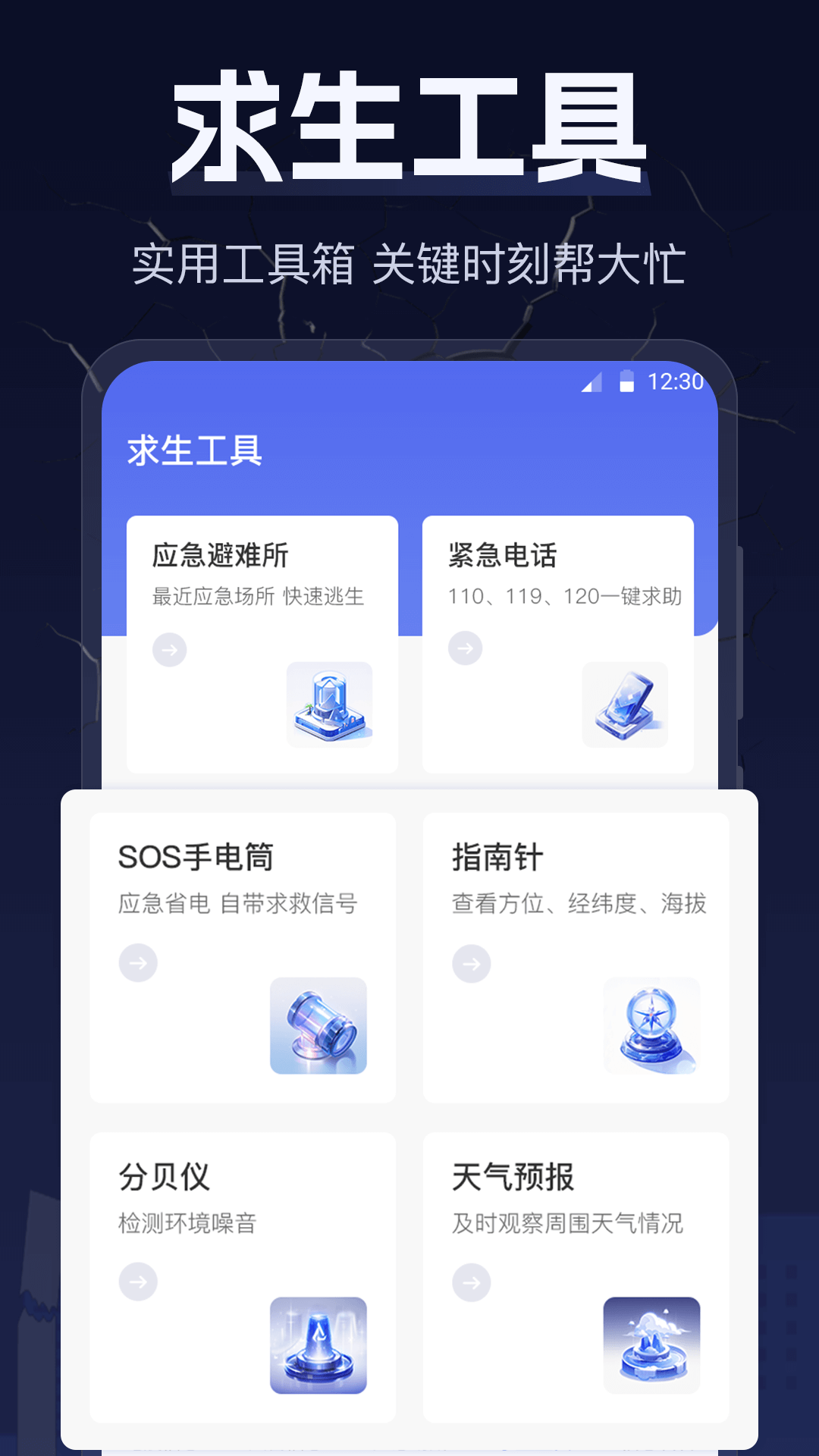The height and width of the screenshot is (1456, 819).
Task: Tap the 12:30 clock in the status bar
Action: (675, 383)
